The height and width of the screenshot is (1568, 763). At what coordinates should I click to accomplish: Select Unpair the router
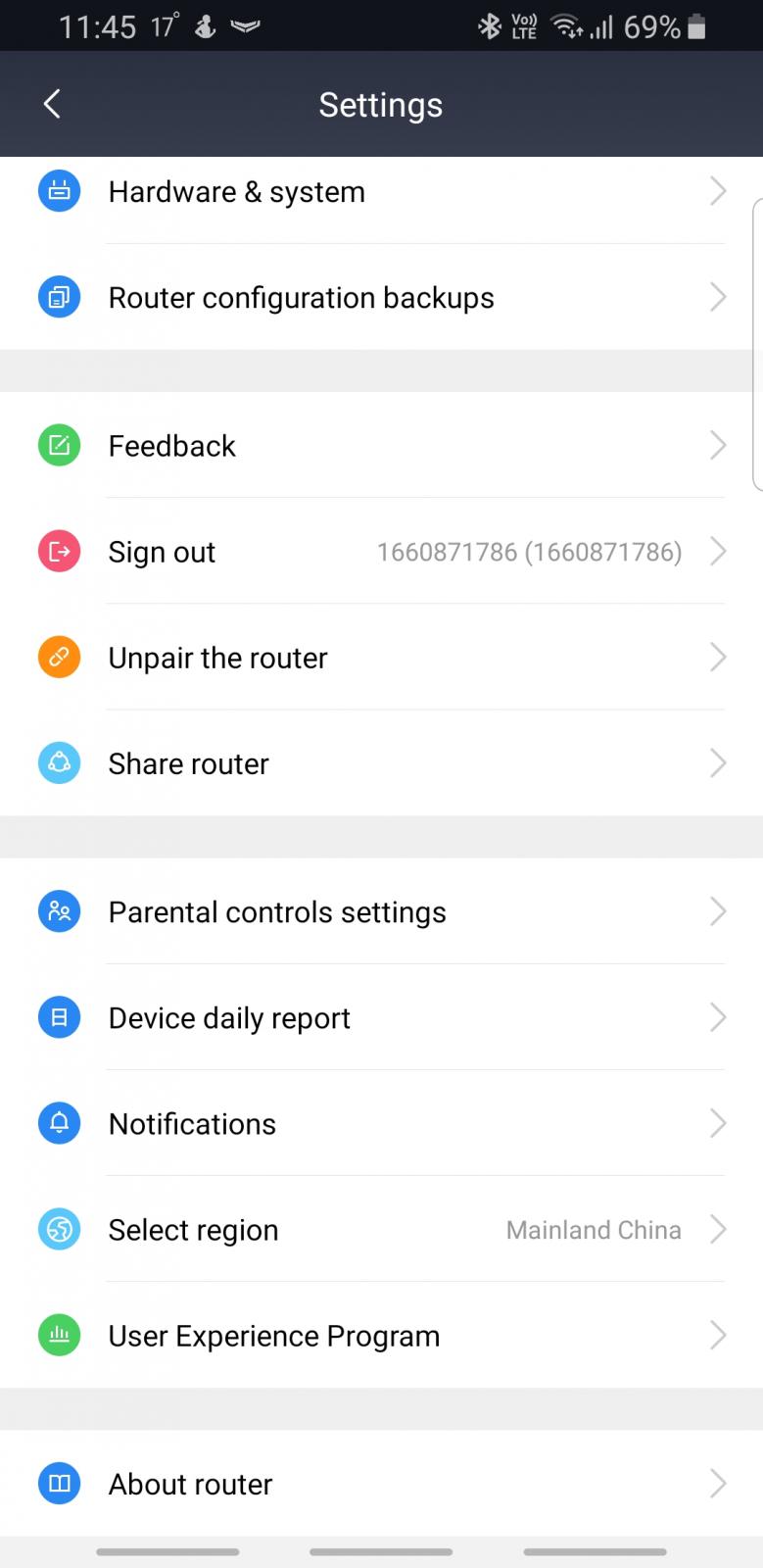click(381, 658)
